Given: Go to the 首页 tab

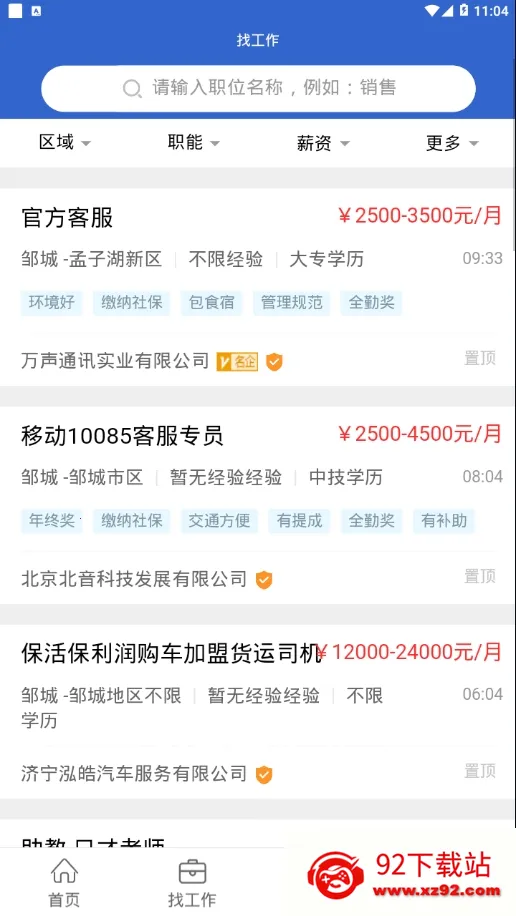Looking at the screenshot, I should pyautogui.click(x=64, y=883).
